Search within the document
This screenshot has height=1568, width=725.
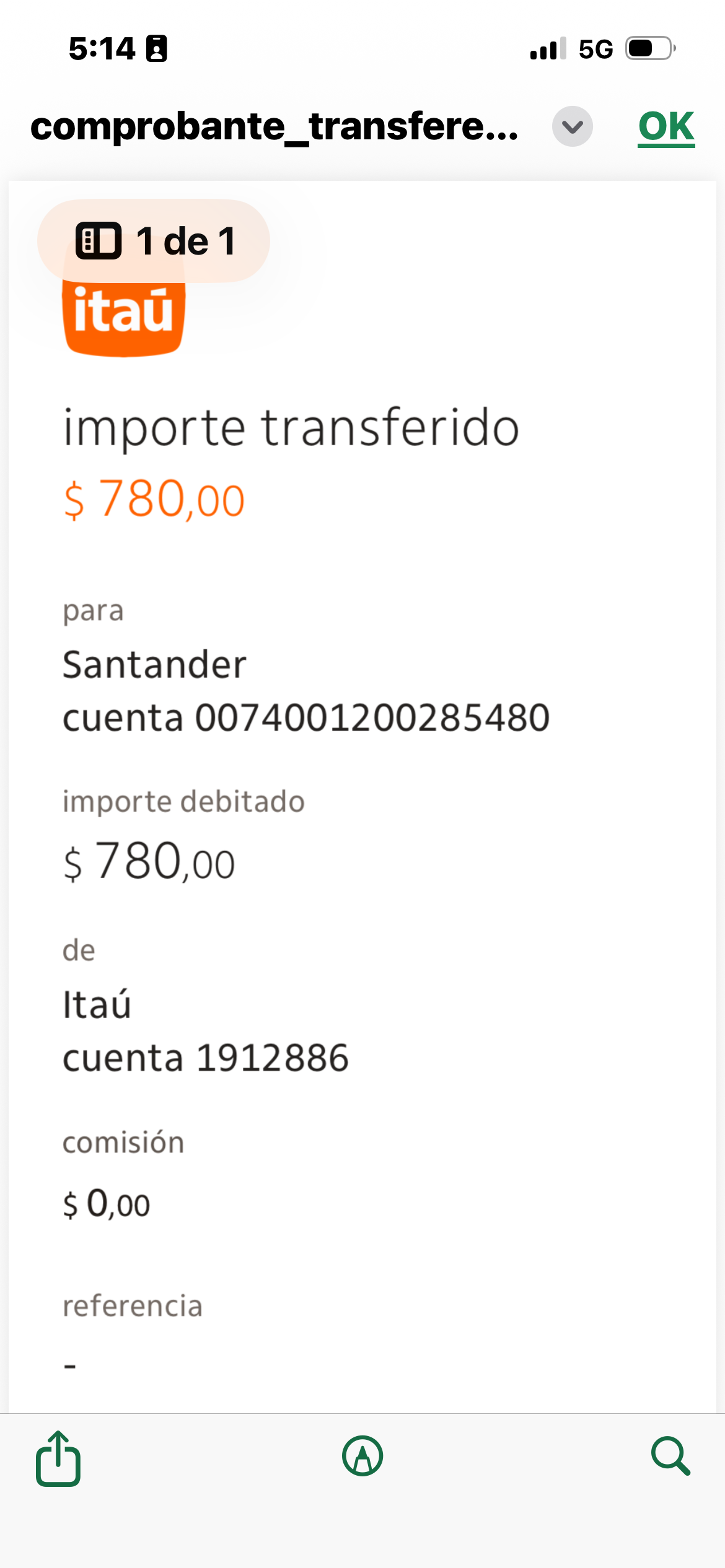coord(670,1456)
